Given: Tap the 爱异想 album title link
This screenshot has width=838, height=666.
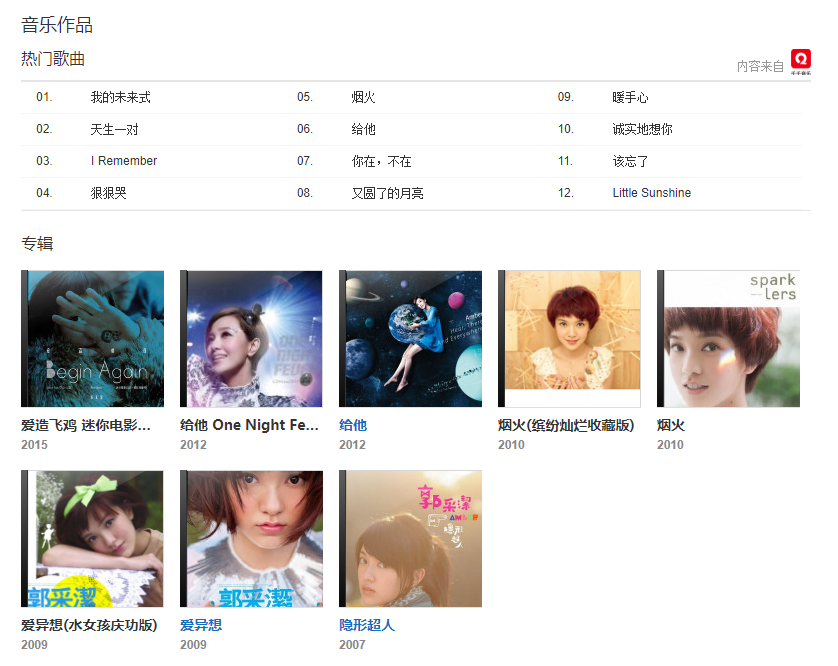Looking at the screenshot, I should [201, 625].
